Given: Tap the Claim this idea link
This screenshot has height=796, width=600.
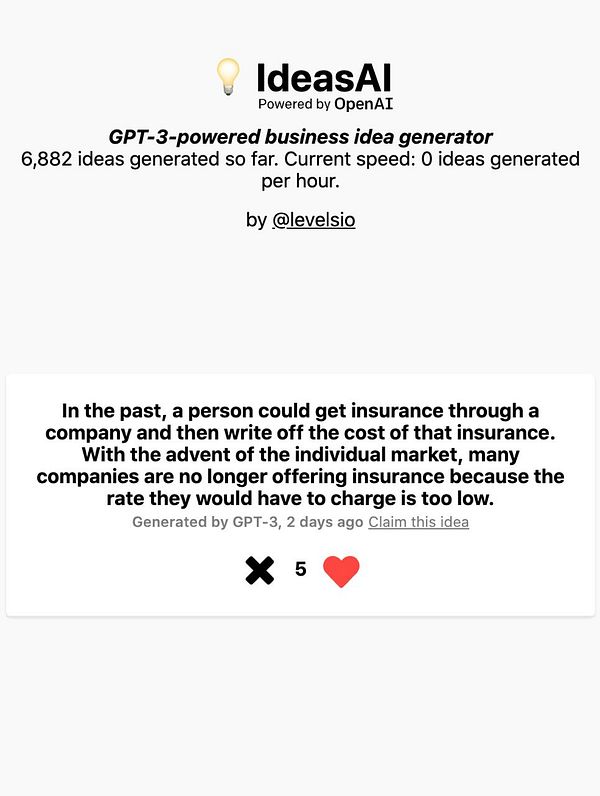Looking at the screenshot, I should pyautogui.click(x=418, y=522).
